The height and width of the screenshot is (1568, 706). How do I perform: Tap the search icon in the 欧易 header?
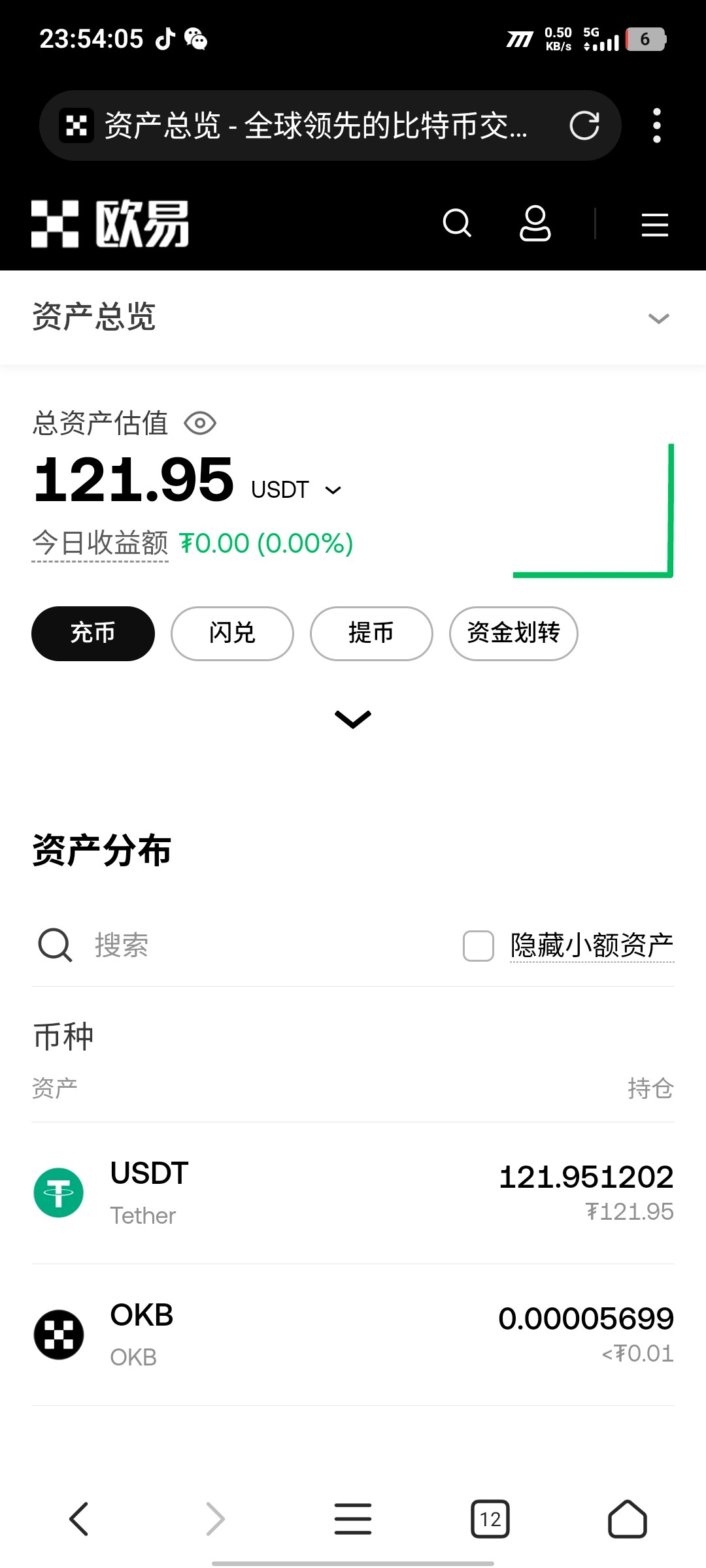pos(457,223)
